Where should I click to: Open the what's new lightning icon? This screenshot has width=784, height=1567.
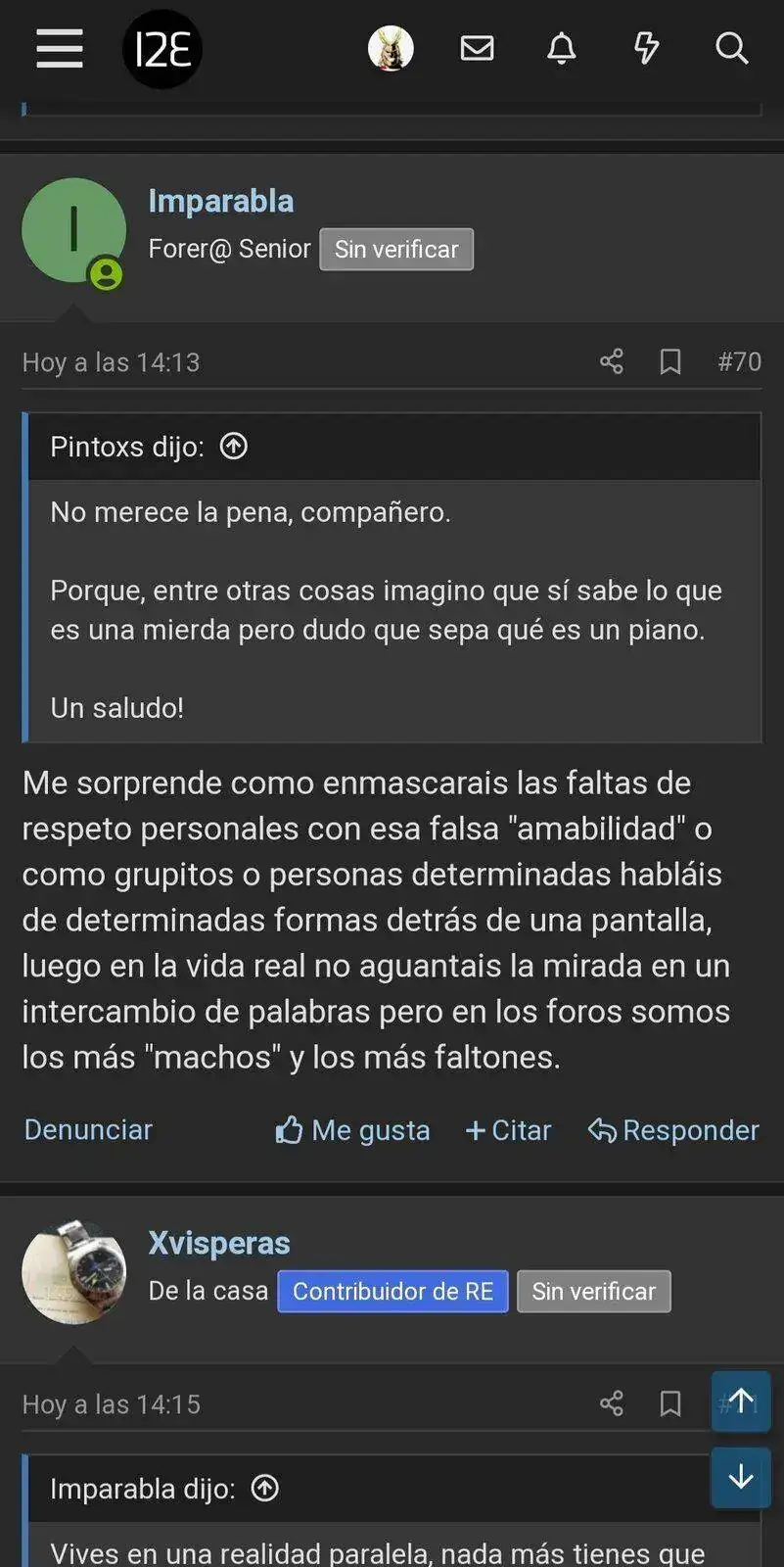pos(646,48)
